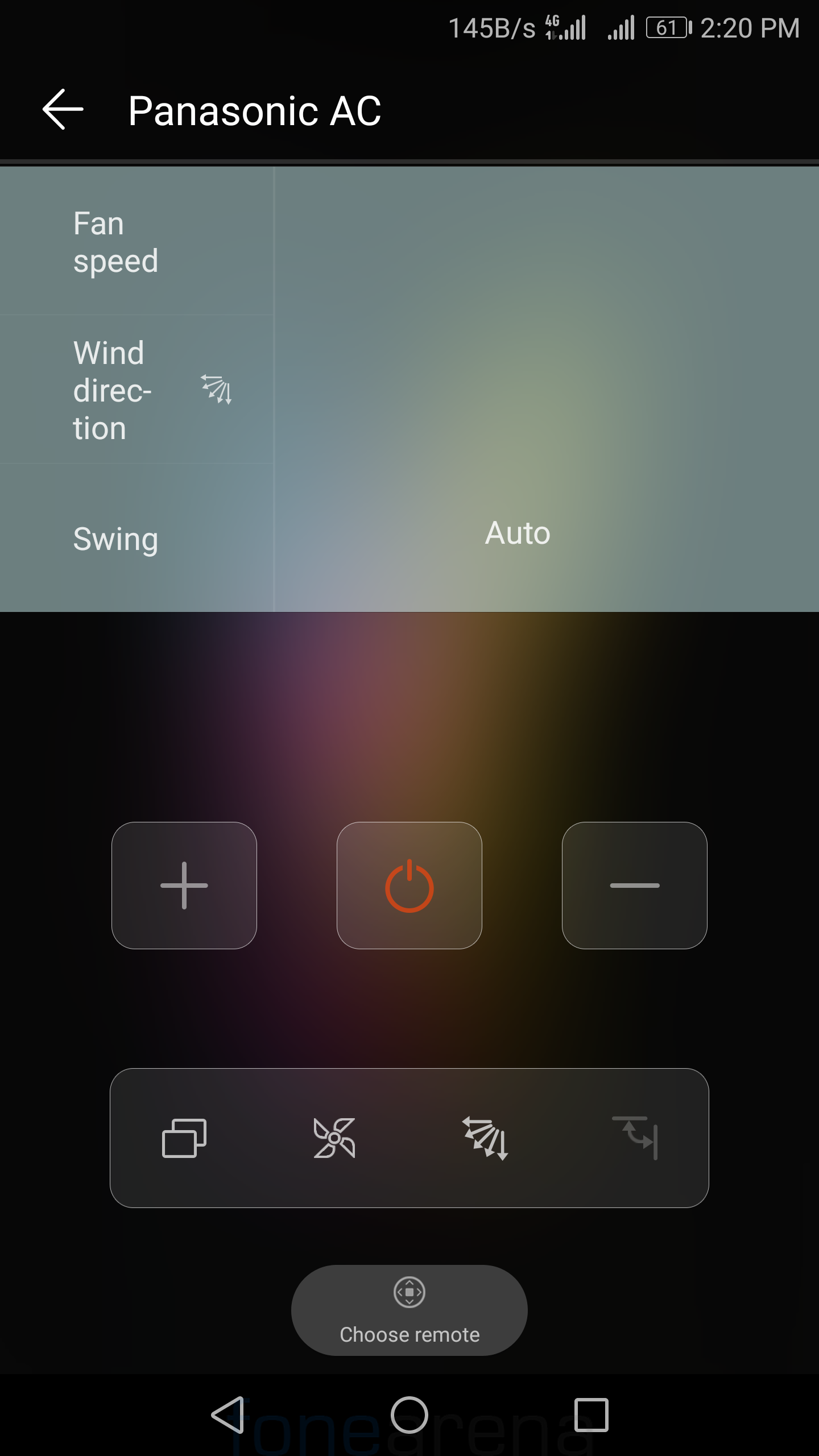Increase temperature with the plus button
The image size is (819, 1456).
(x=184, y=886)
